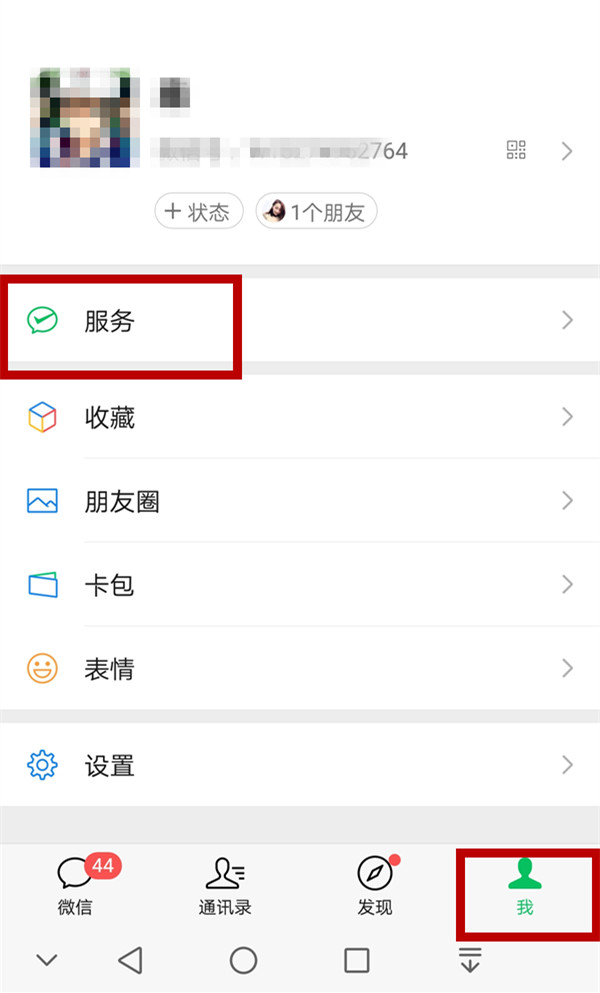600x993 pixels.
Task: View the 1个朋友 friend status chip
Action: (x=316, y=212)
